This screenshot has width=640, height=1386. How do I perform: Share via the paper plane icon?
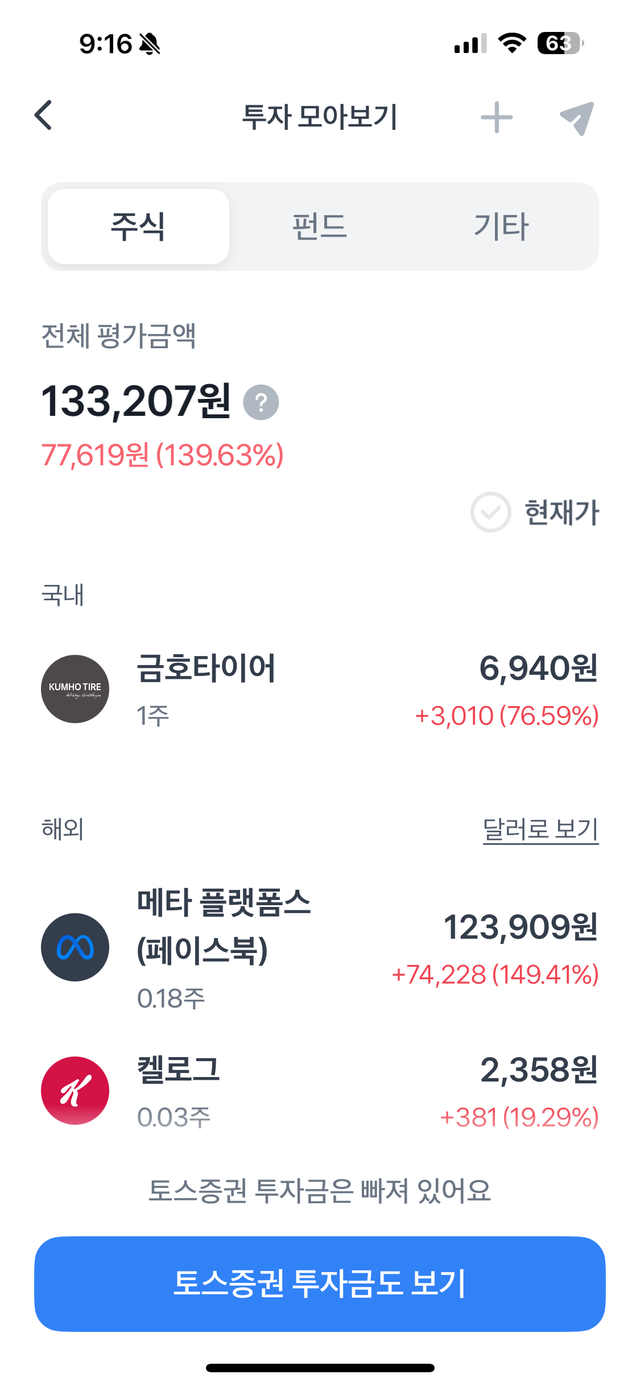click(577, 118)
